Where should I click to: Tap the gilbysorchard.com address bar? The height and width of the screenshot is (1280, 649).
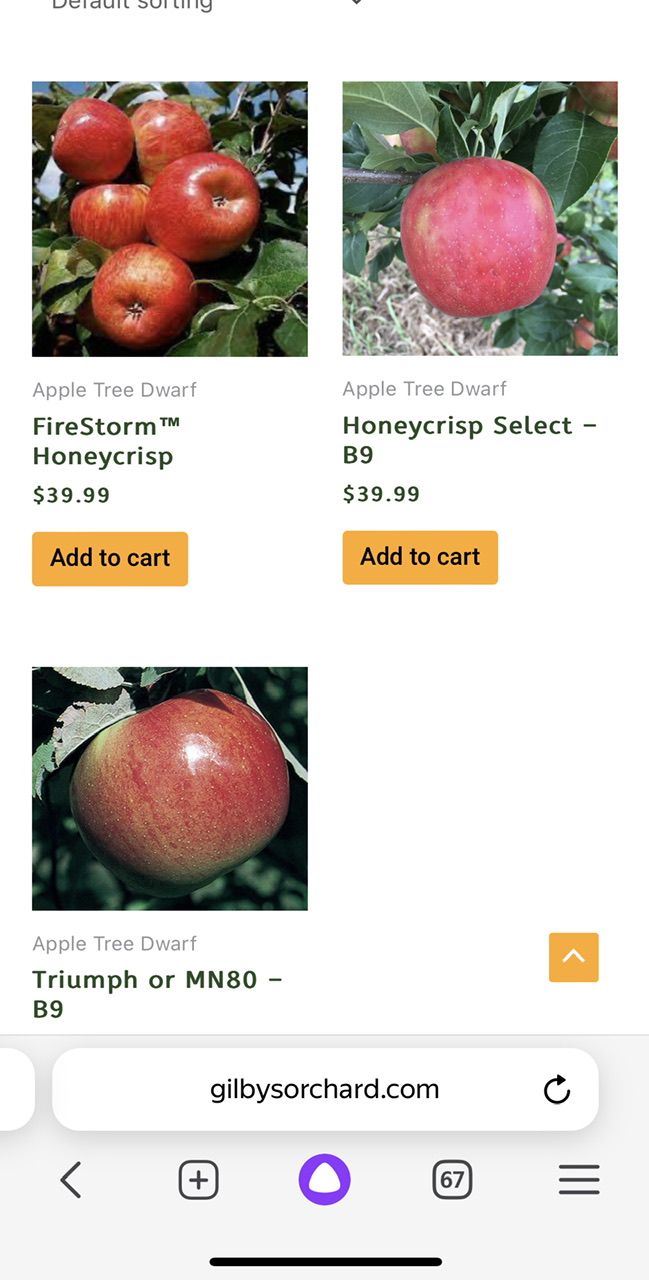click(x=324, y=1089)
